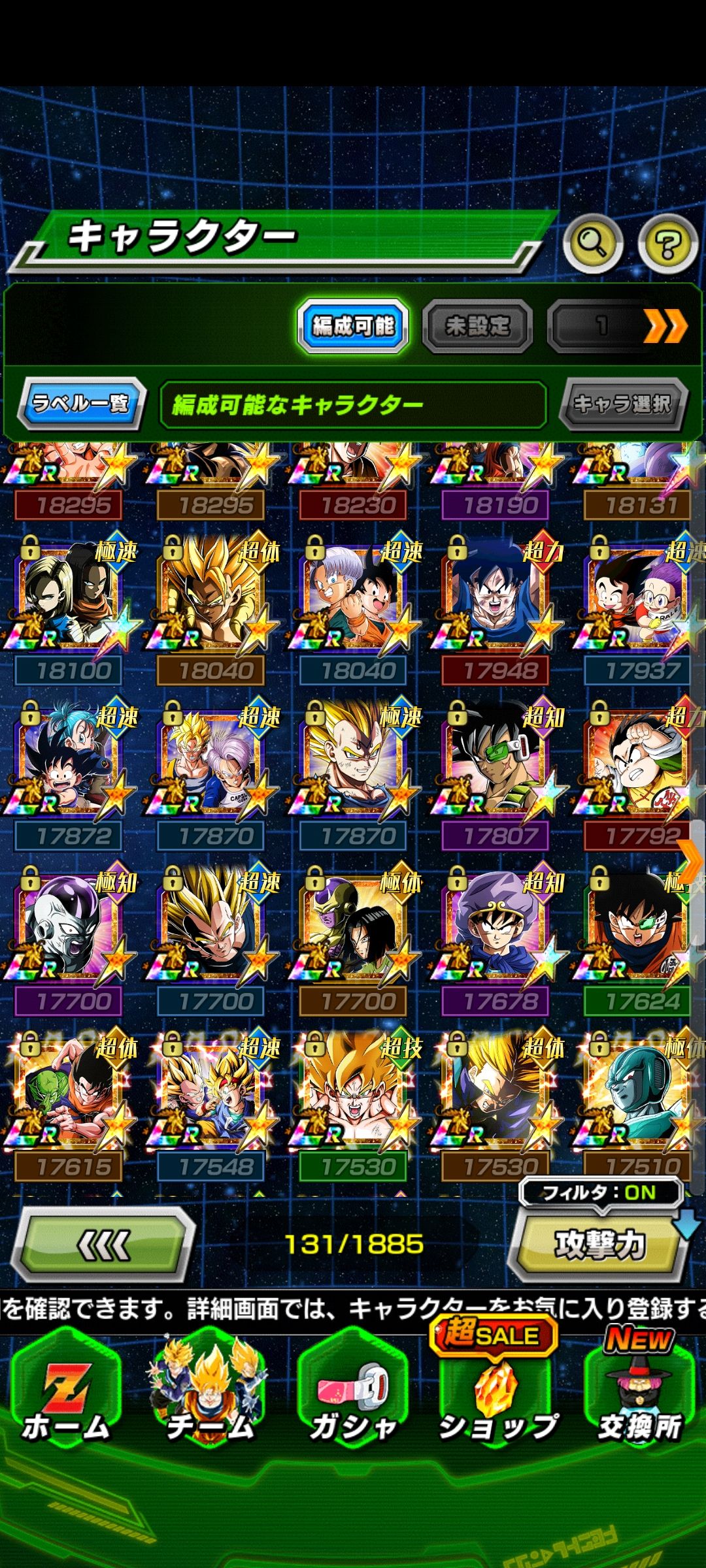Select the 編成可能 filter tab
The image size is (706, 1568).
353,325
